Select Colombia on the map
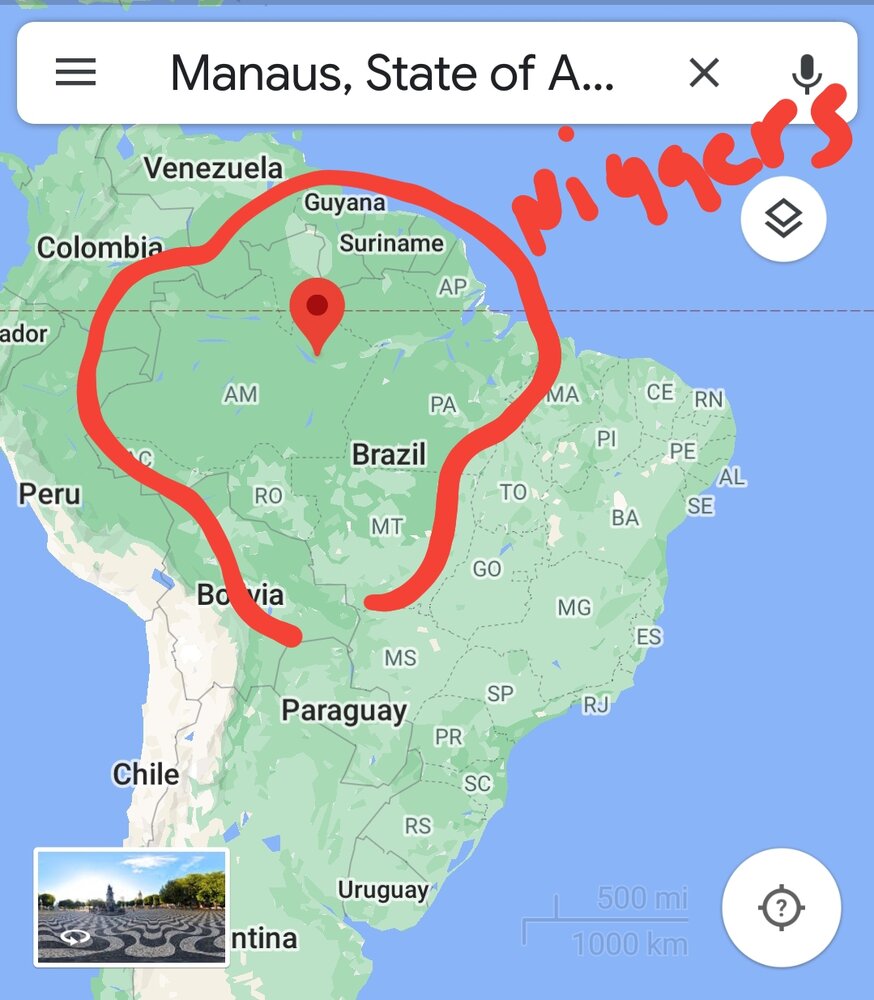Image resolution: width=874 pixels, height=1000 pixels. pyautogui.click(x=101, y=248)
